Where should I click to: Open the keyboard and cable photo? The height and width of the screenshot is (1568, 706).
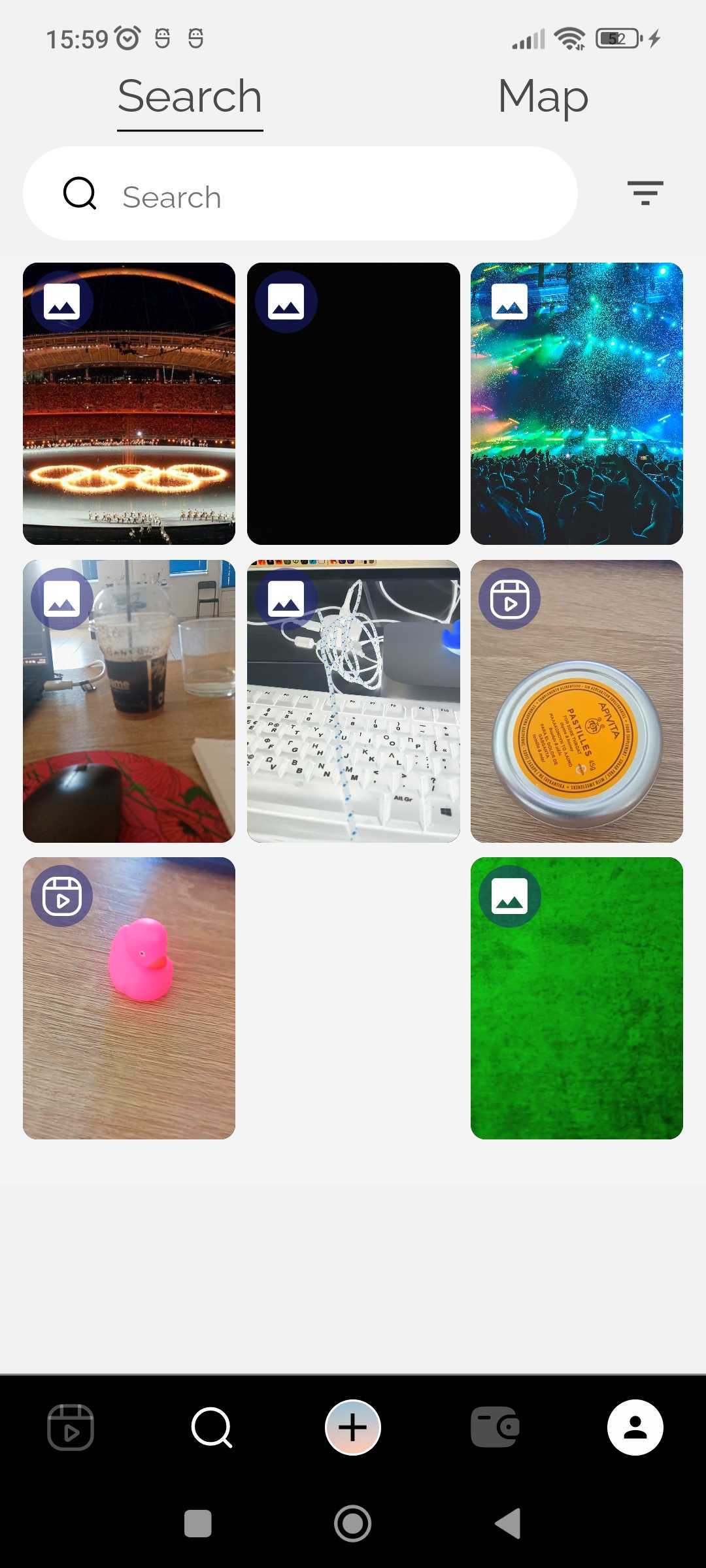point(353,701)
